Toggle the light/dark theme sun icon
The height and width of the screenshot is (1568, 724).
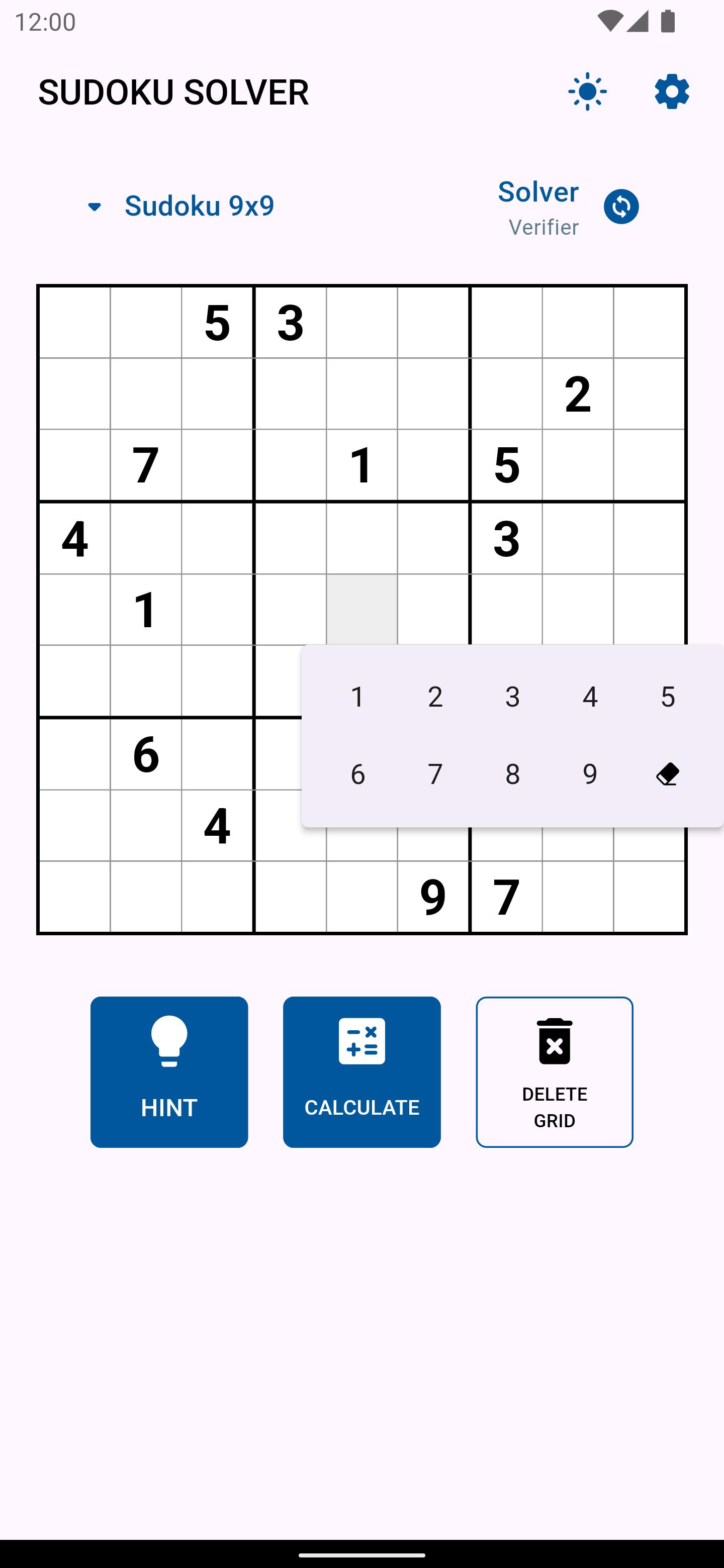pyautogui.click(x=588, y=92)
